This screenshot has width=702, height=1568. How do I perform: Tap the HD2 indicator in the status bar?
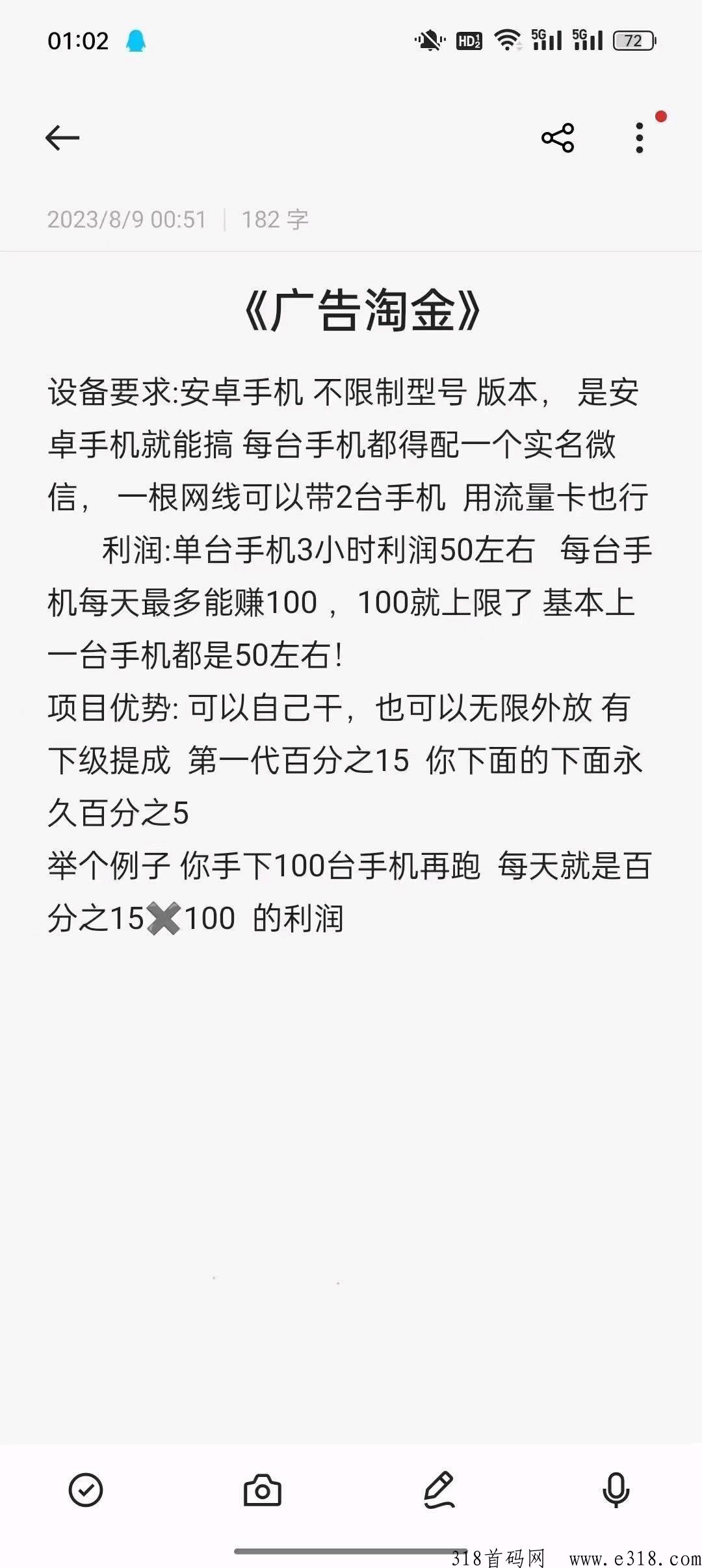(x=469, y=40)
